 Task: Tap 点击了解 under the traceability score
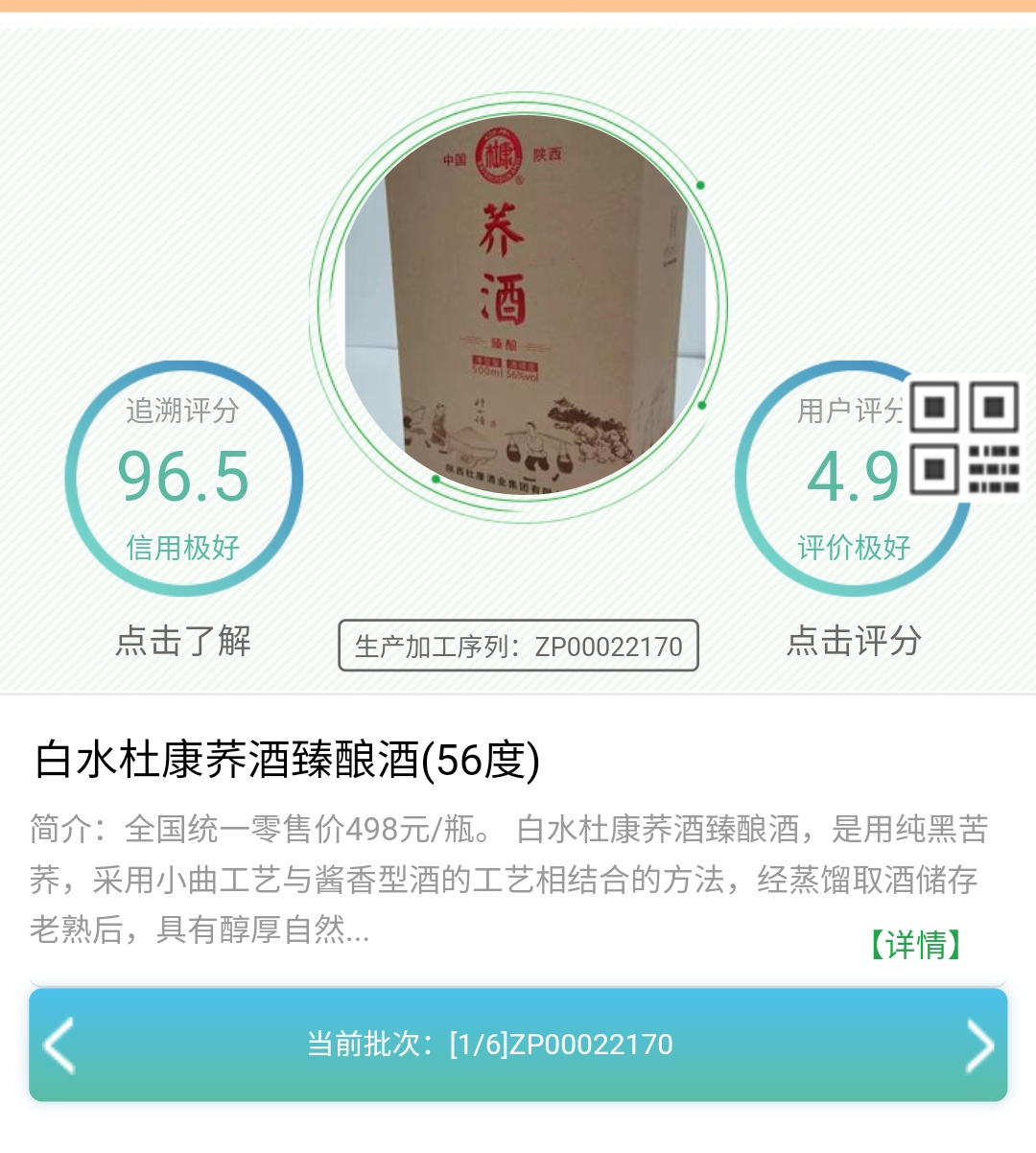pyautogui.click(x=183, y=641)
